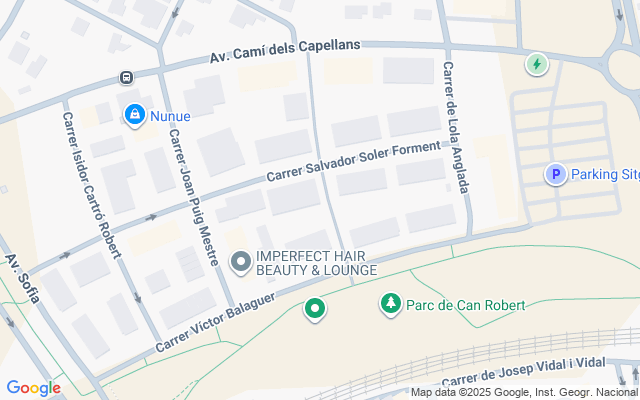Tap the Parc de Can Robert marker
The width and height of the screenshot is (640, 400).
pos(390,303)
